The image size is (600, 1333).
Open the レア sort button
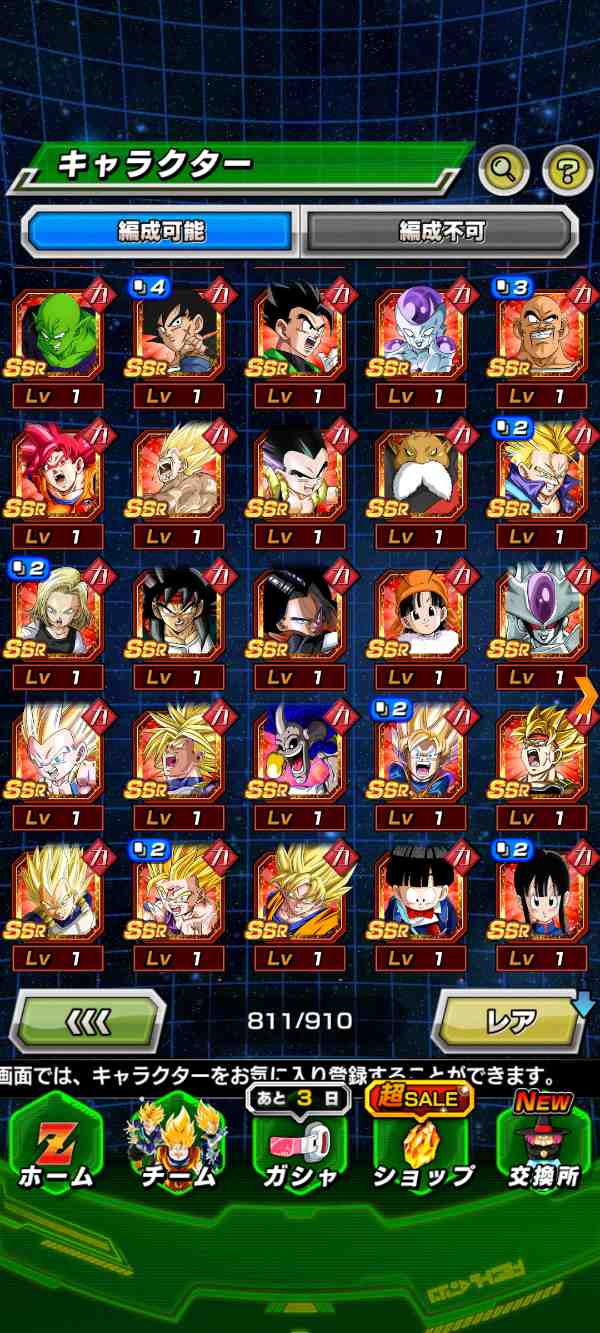coord(511,1021)
